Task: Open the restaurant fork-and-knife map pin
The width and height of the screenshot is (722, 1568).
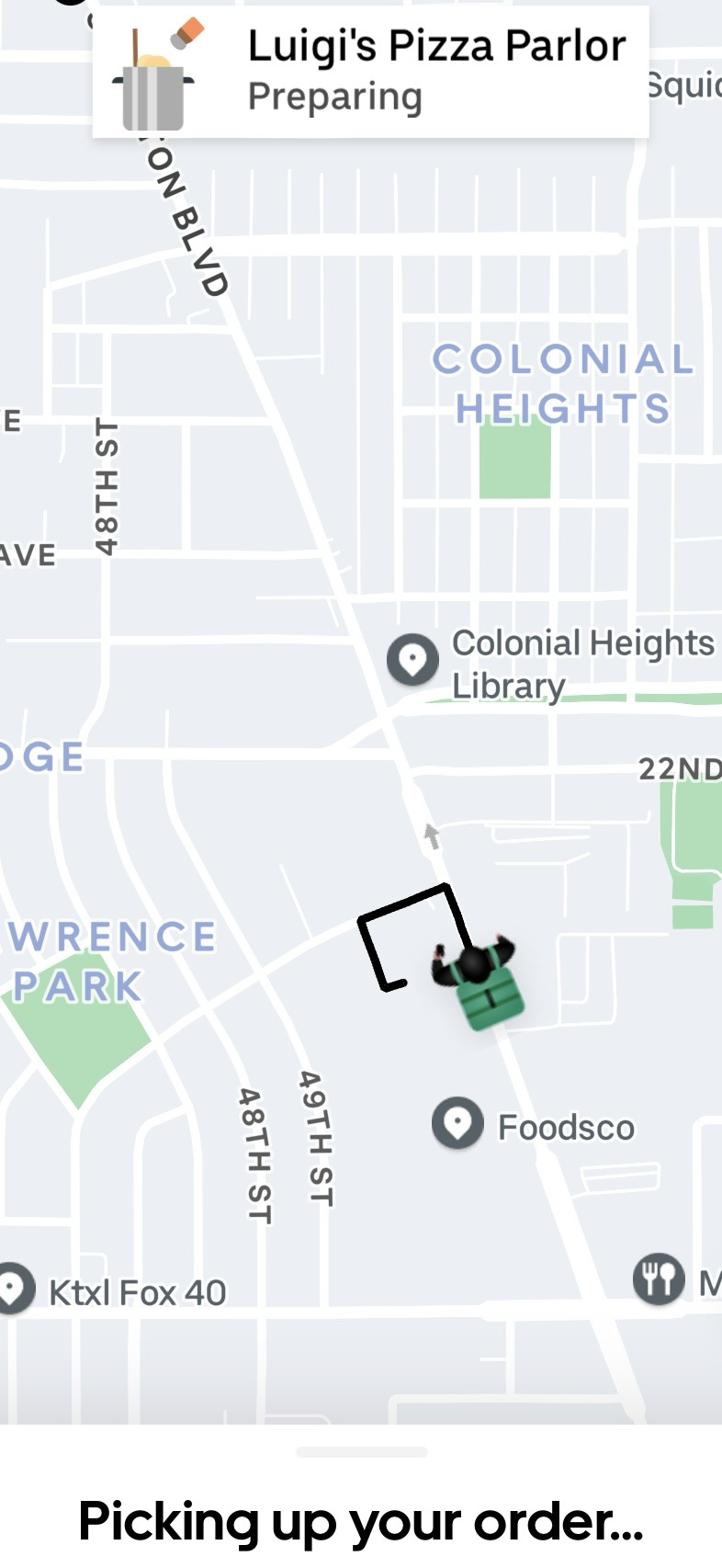Action: (x=659, y=1278)
